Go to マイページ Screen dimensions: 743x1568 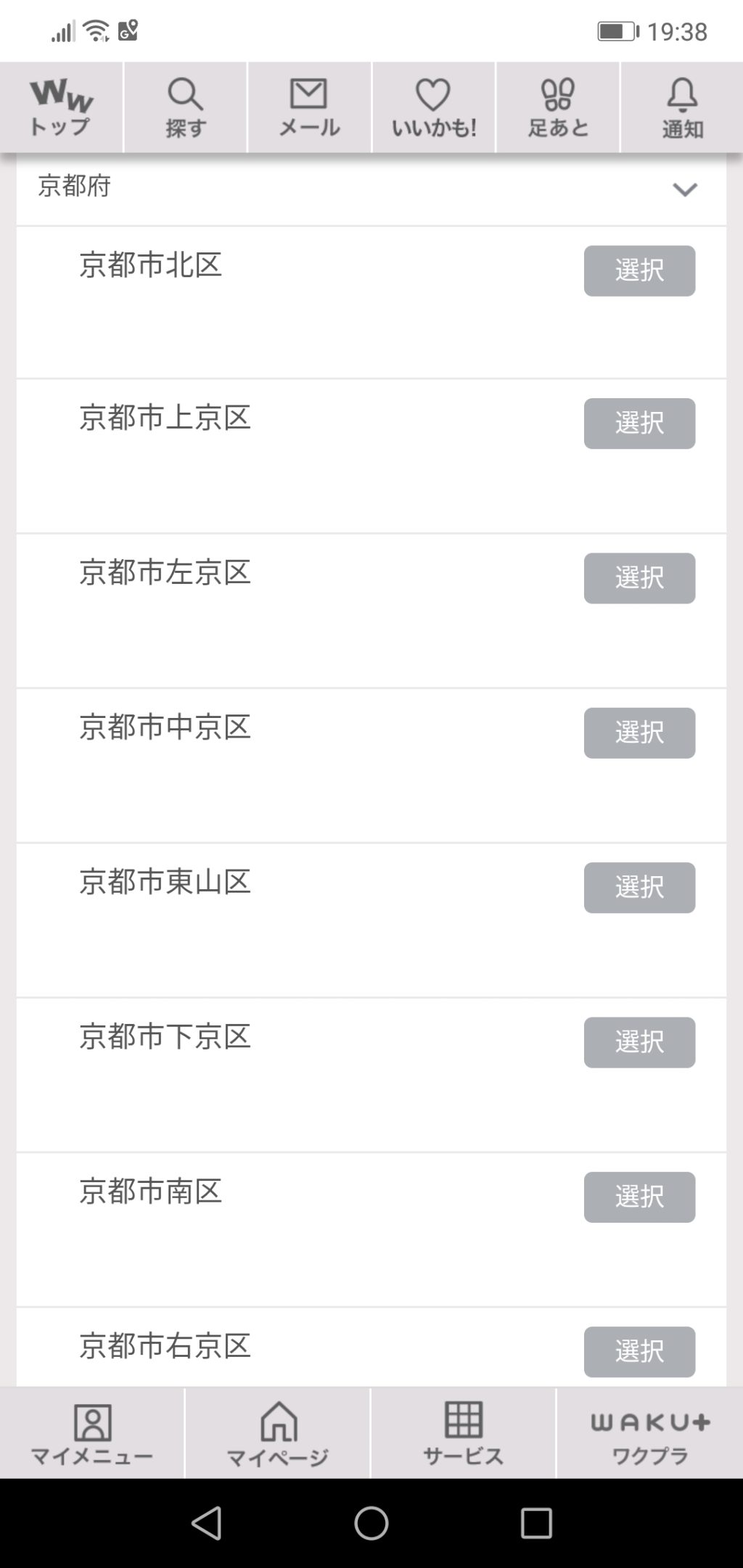click(278, 1433)
